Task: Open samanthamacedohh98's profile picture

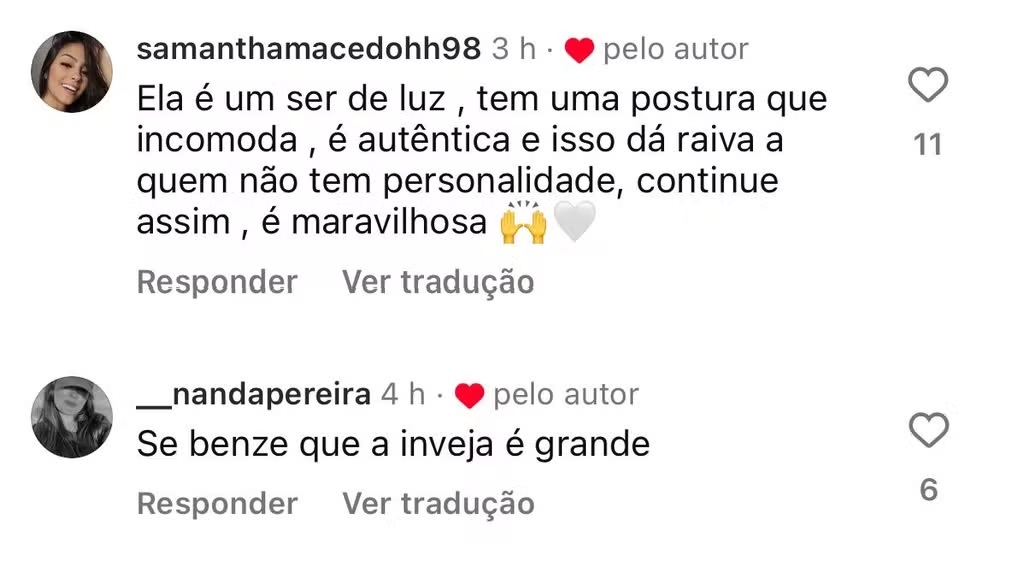Action: [x=72, y=72]
